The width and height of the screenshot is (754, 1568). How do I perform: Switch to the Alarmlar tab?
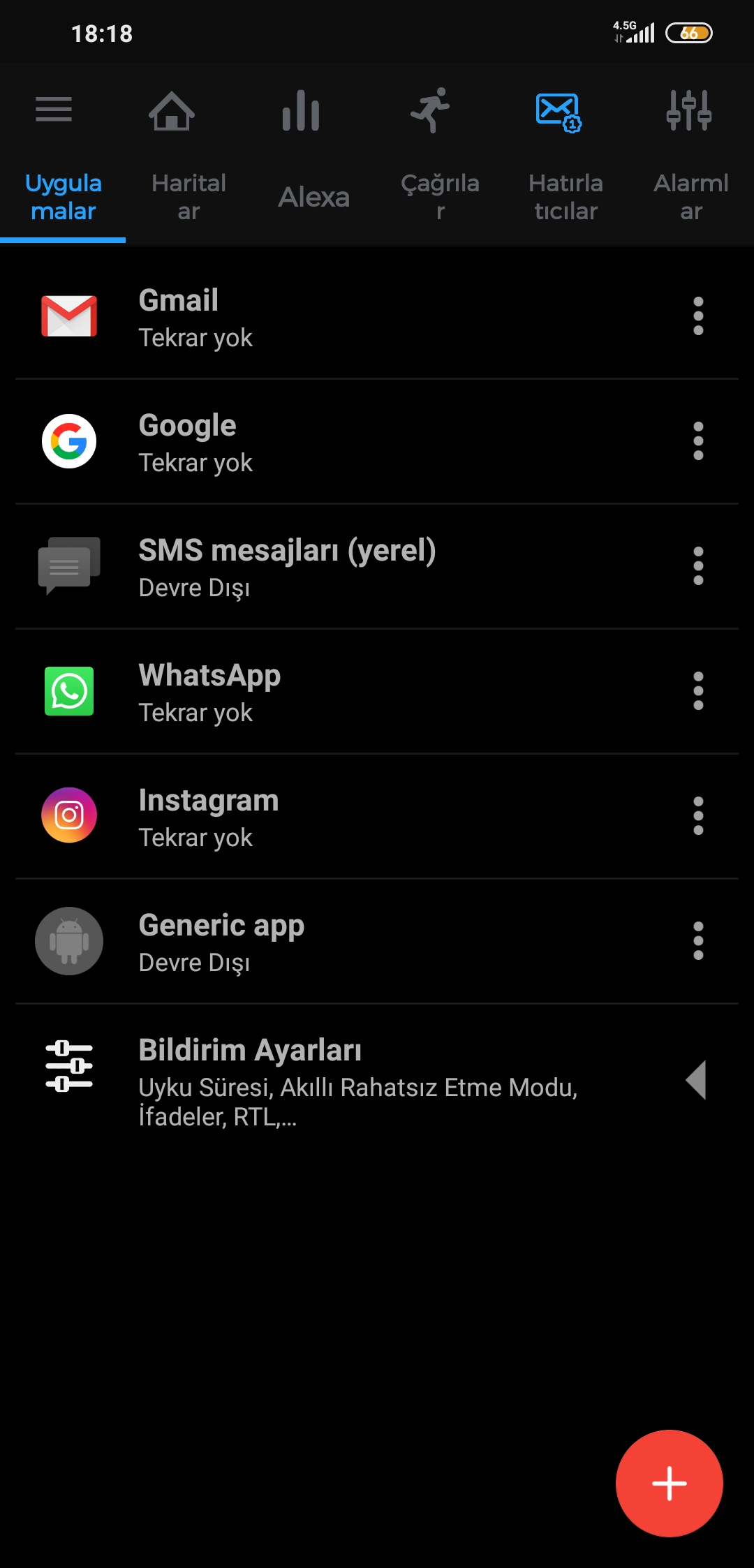point(691,197)
